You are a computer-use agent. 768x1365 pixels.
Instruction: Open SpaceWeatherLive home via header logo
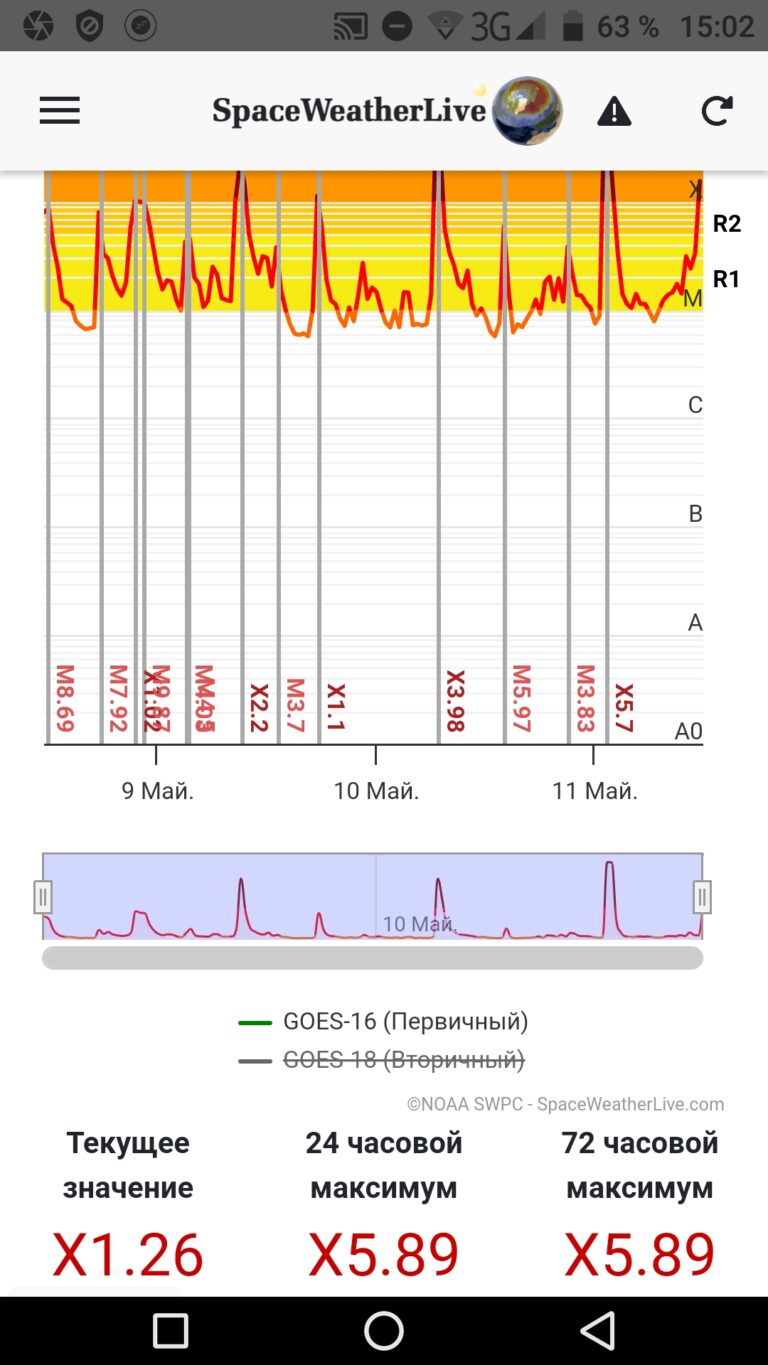387,111
